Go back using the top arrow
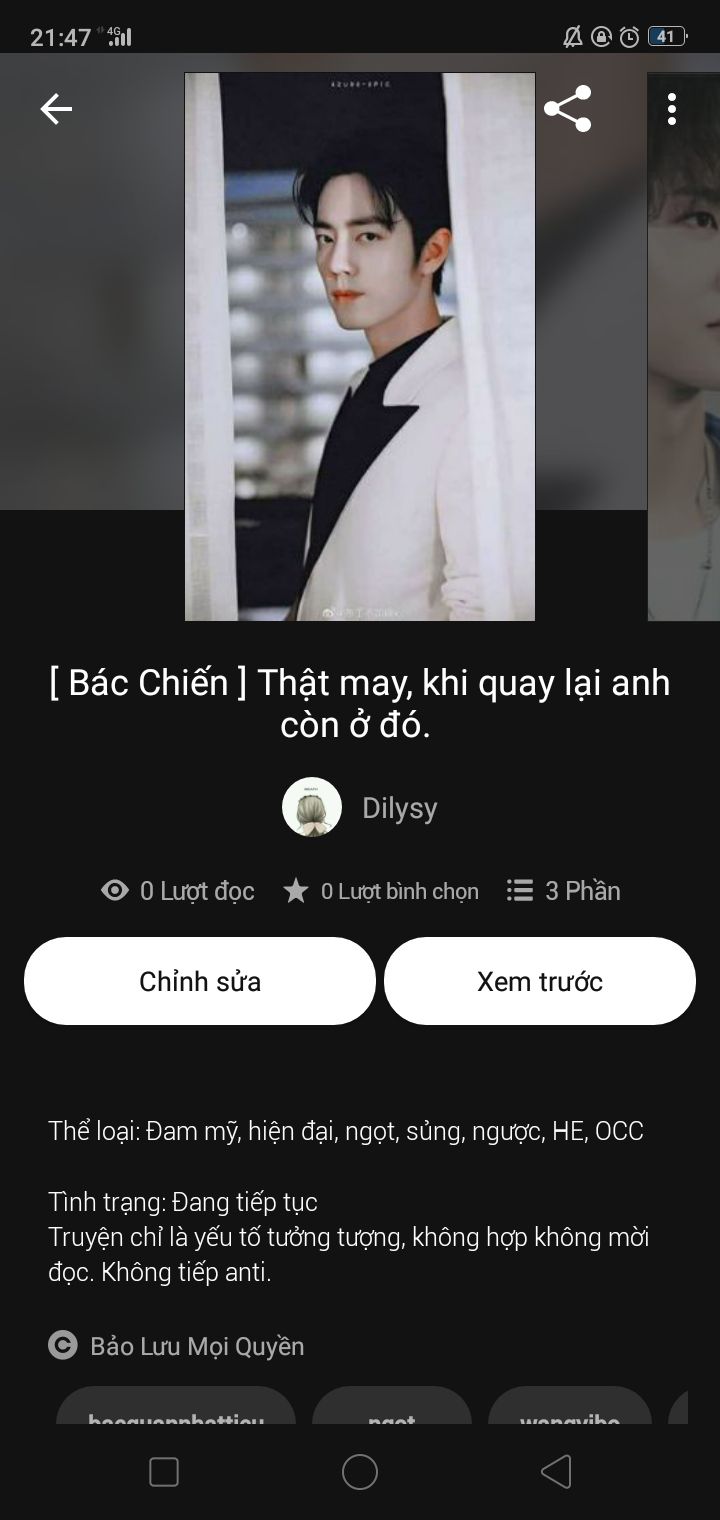This screenshot has height=1520, width=720. tap(56, 109)
